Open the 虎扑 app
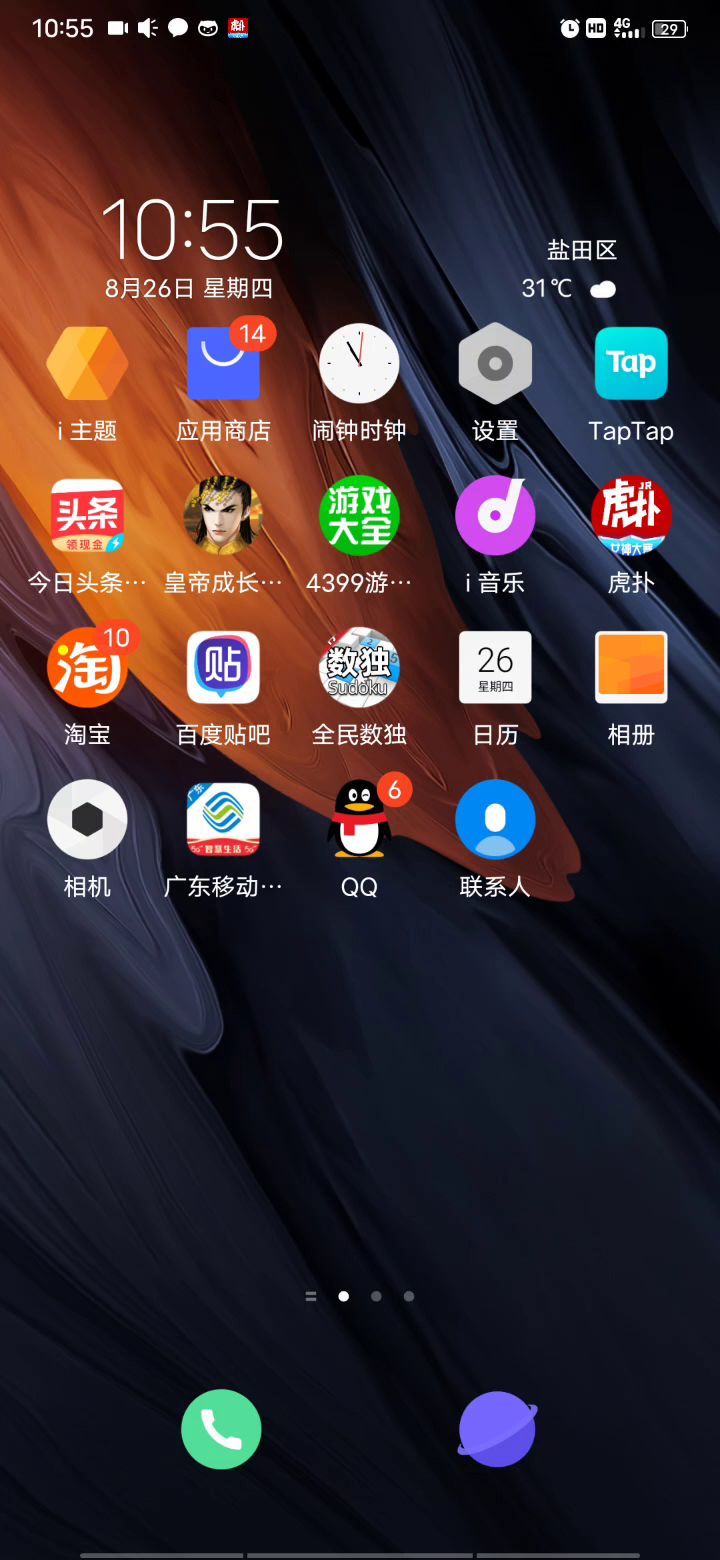 point(631,516)
